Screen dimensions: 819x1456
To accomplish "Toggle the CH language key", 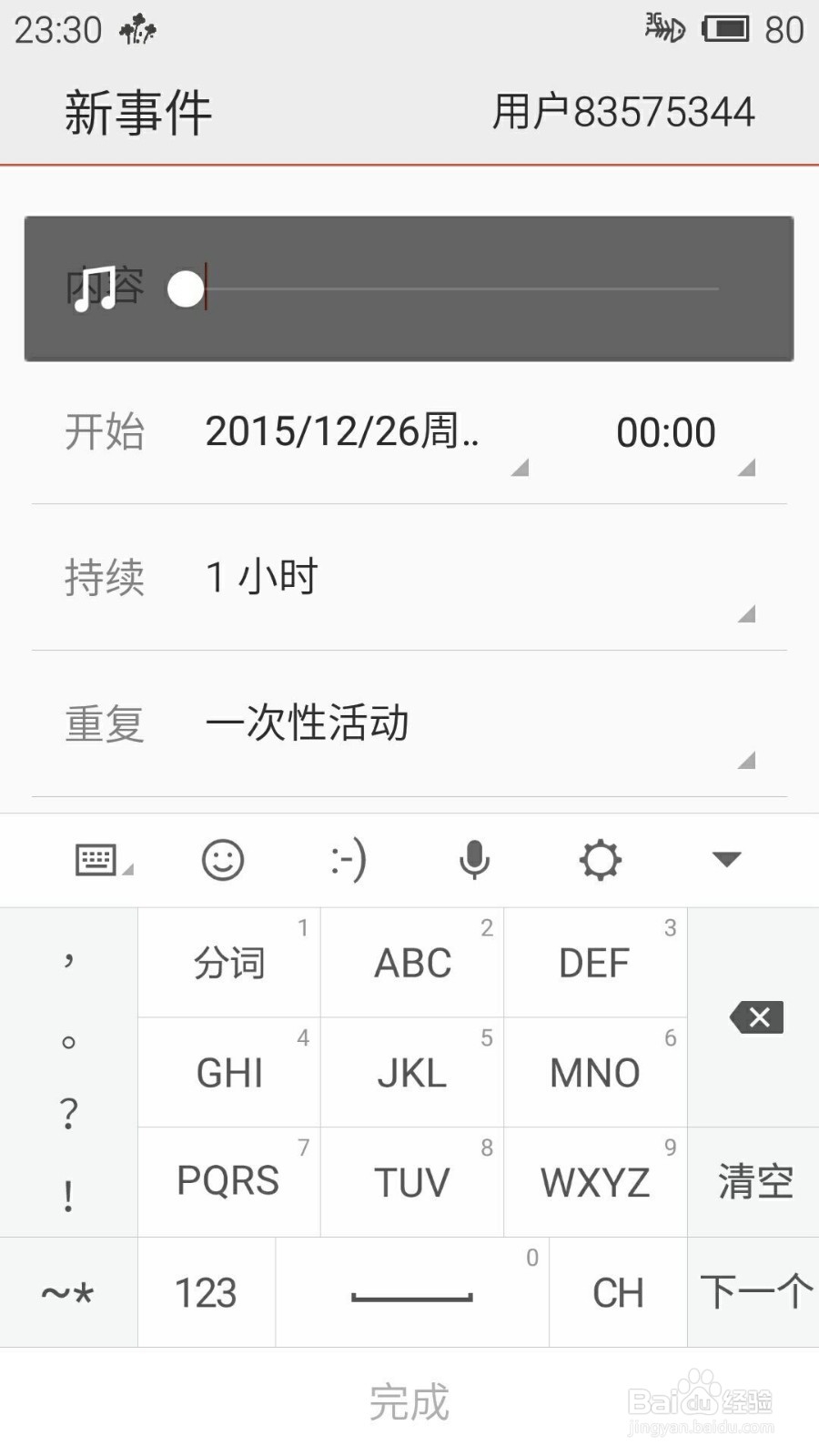I will point(618,1292).
